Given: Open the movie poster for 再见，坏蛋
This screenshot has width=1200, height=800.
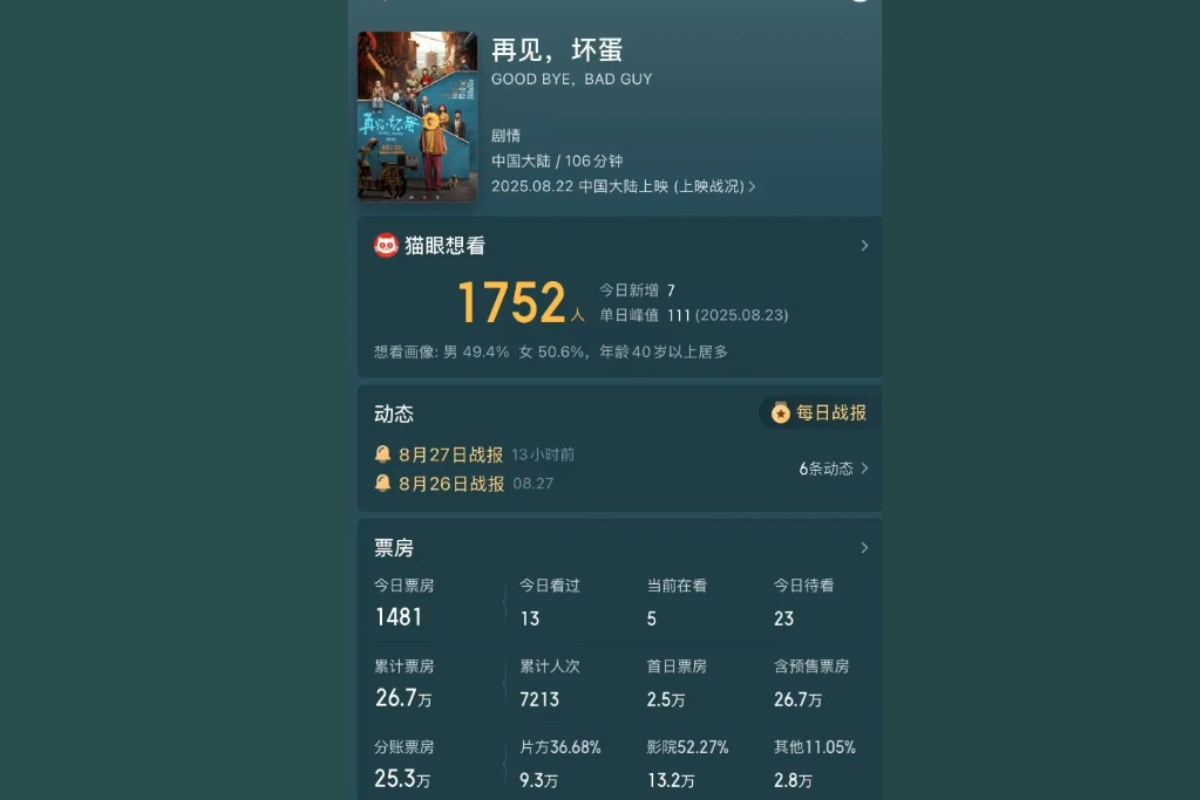Looking at the screenshot, I should 417,116.
